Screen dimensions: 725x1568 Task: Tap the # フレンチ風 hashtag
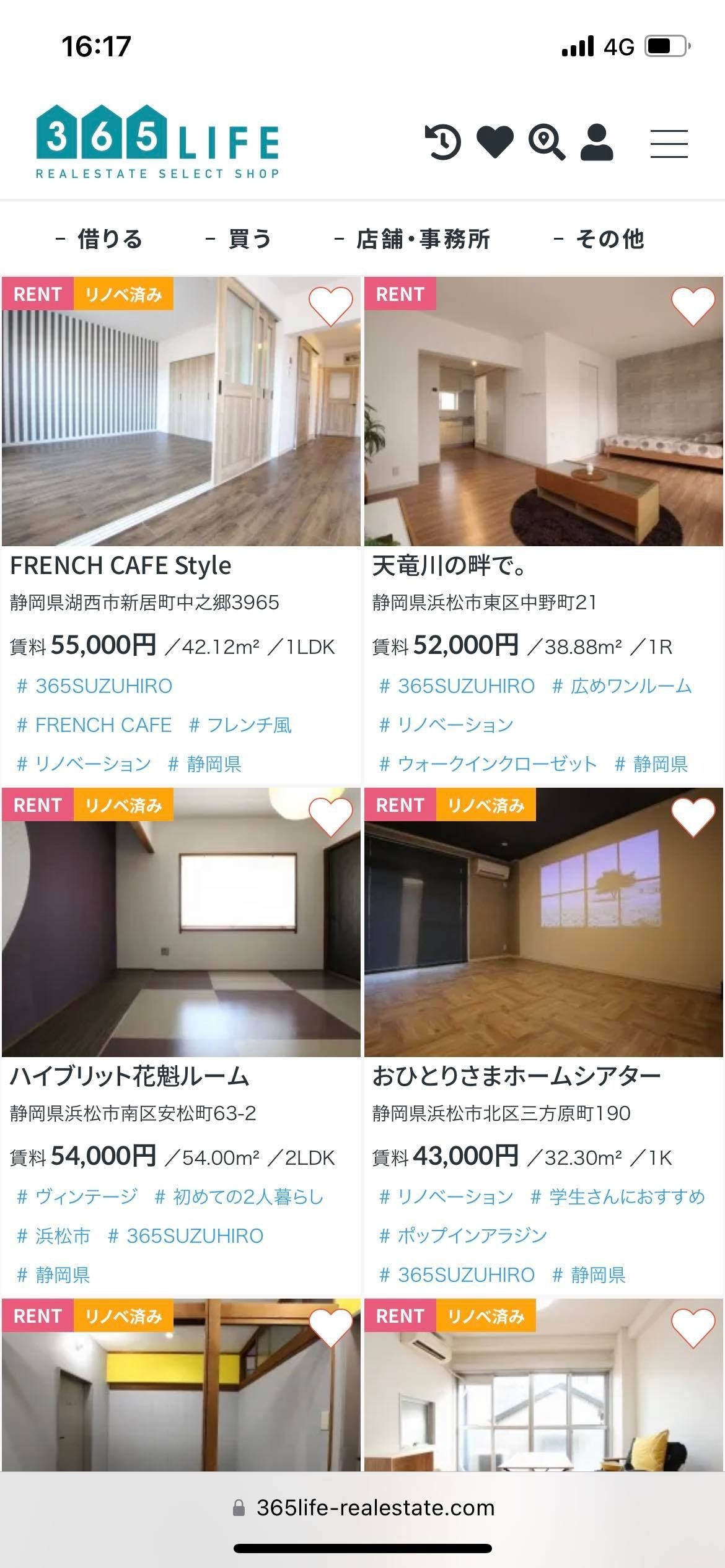pyautogui.click(x=240, y=725)
